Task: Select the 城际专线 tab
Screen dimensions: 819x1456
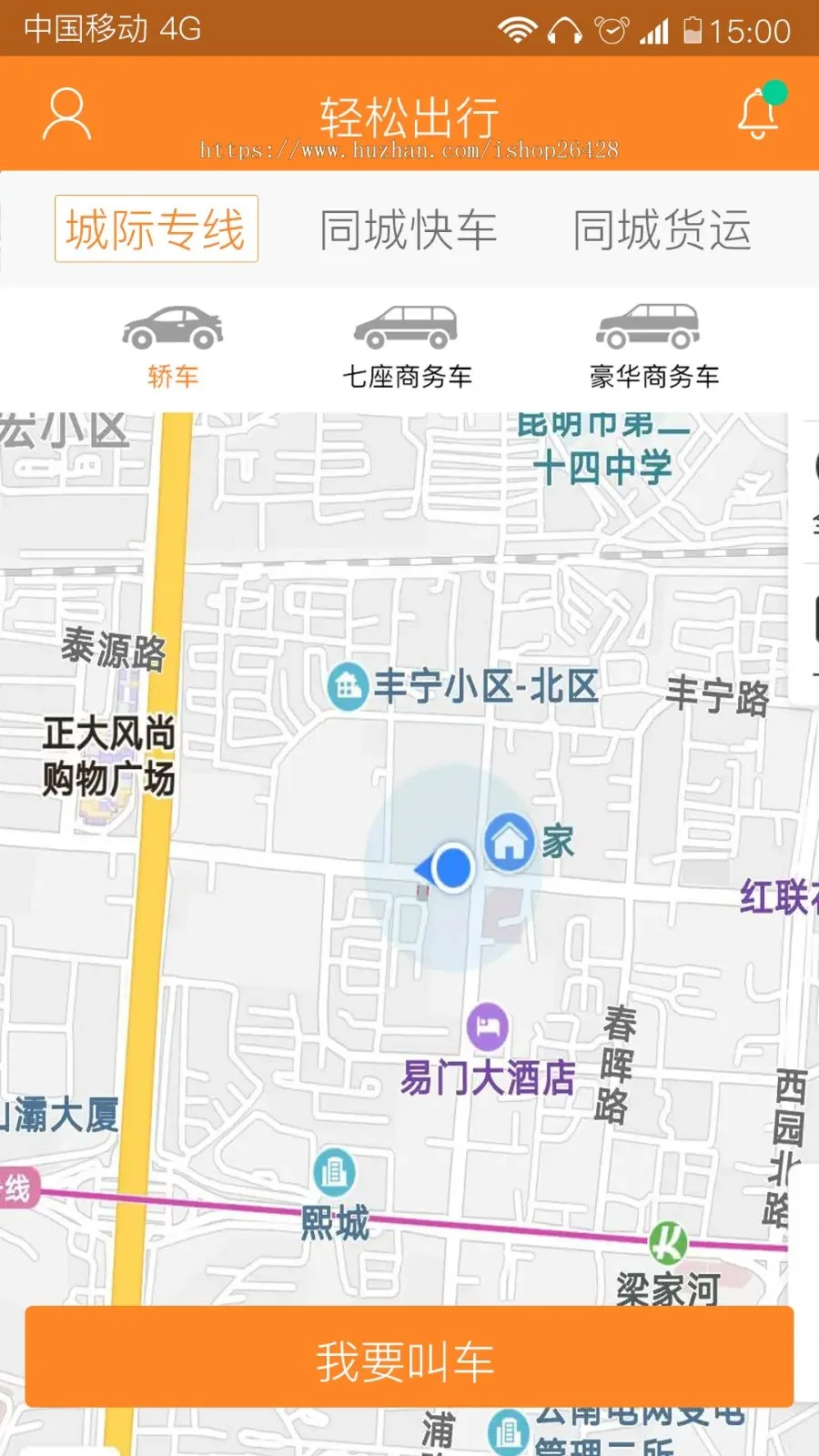Action: coord(155,228)
